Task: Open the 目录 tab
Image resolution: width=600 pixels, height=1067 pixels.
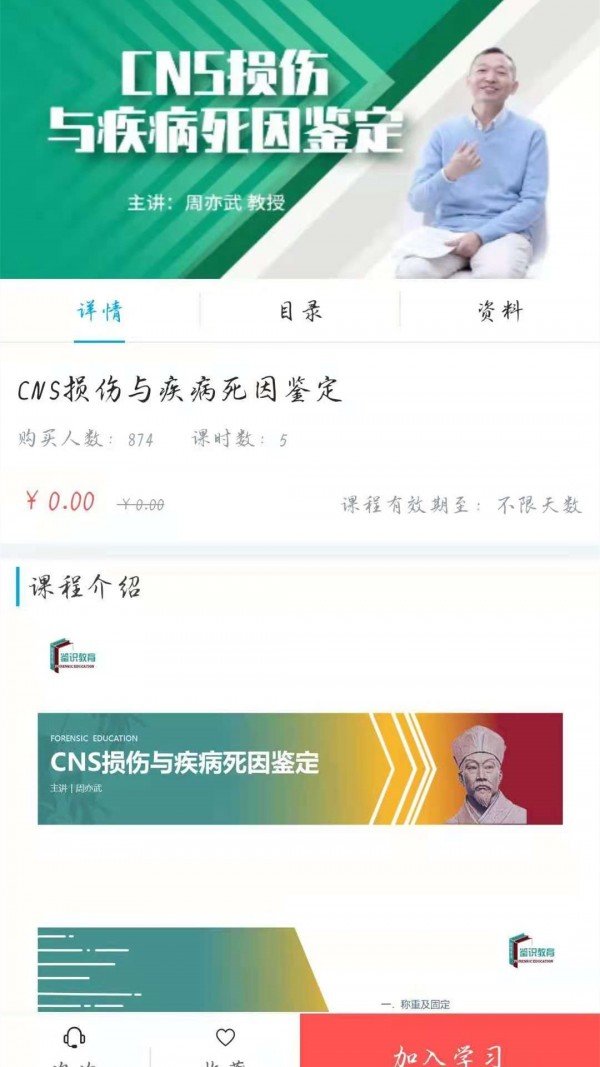Action: coord(300,311)
